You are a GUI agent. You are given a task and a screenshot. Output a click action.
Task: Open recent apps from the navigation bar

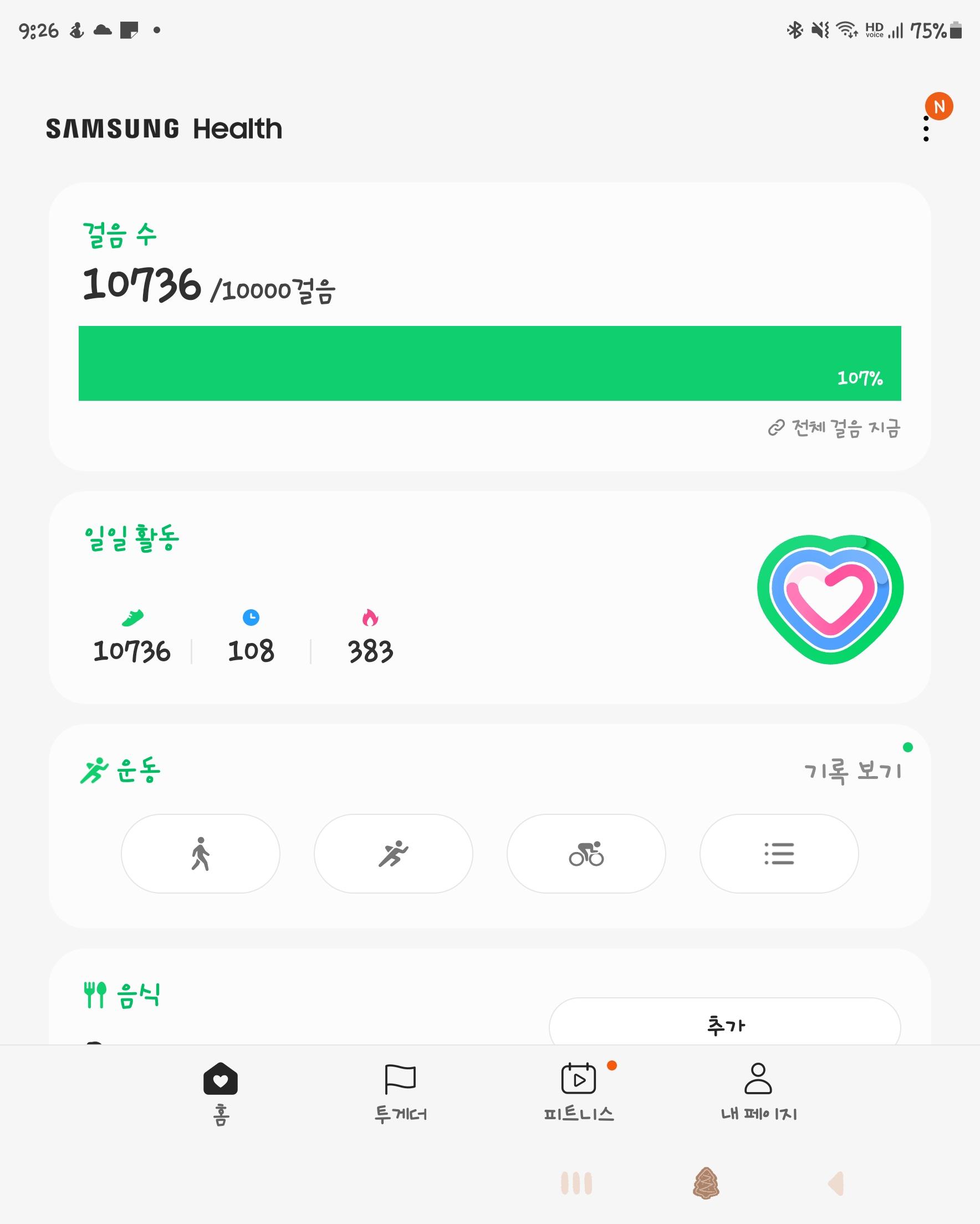pyautogui.click(x=576, y=1183)
